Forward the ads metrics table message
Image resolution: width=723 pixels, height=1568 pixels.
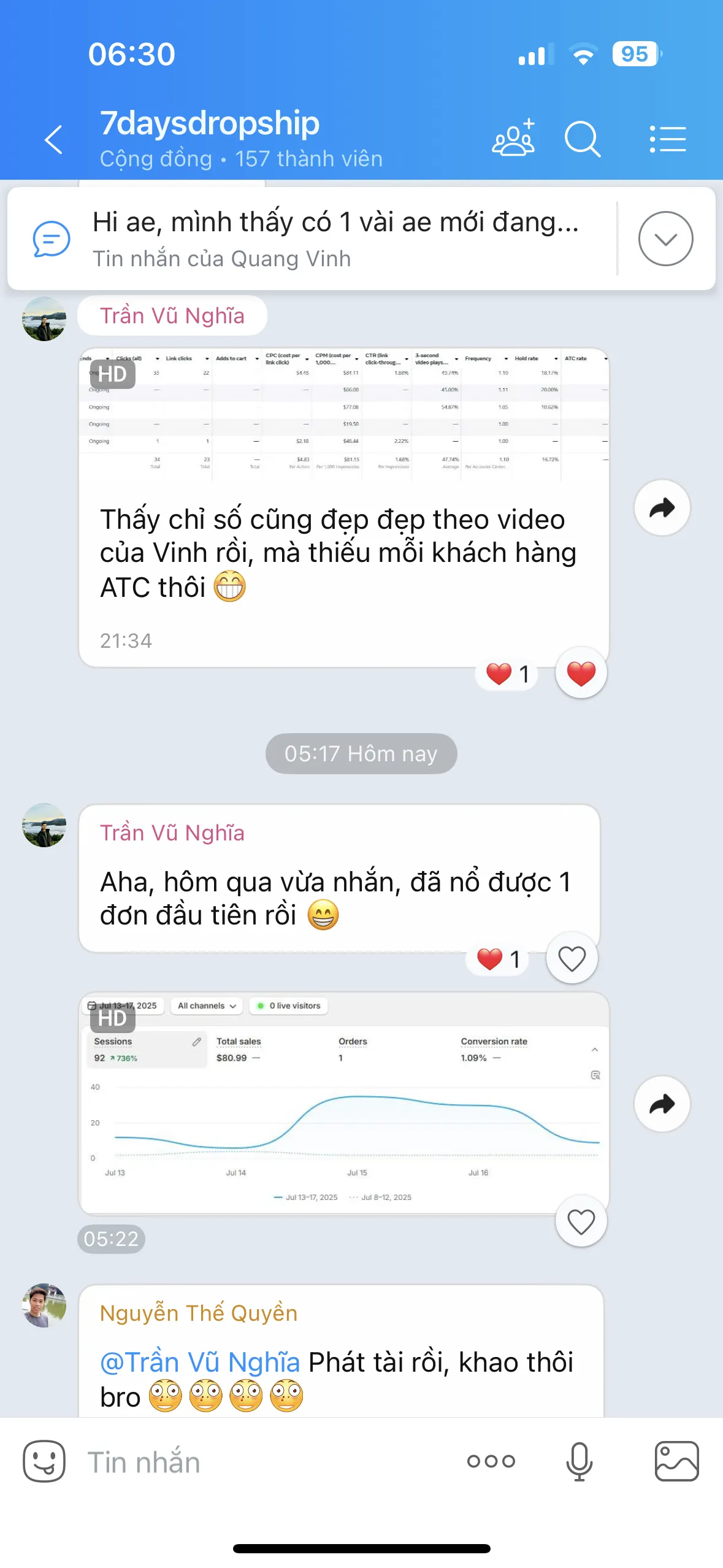(x=662, y=508)
